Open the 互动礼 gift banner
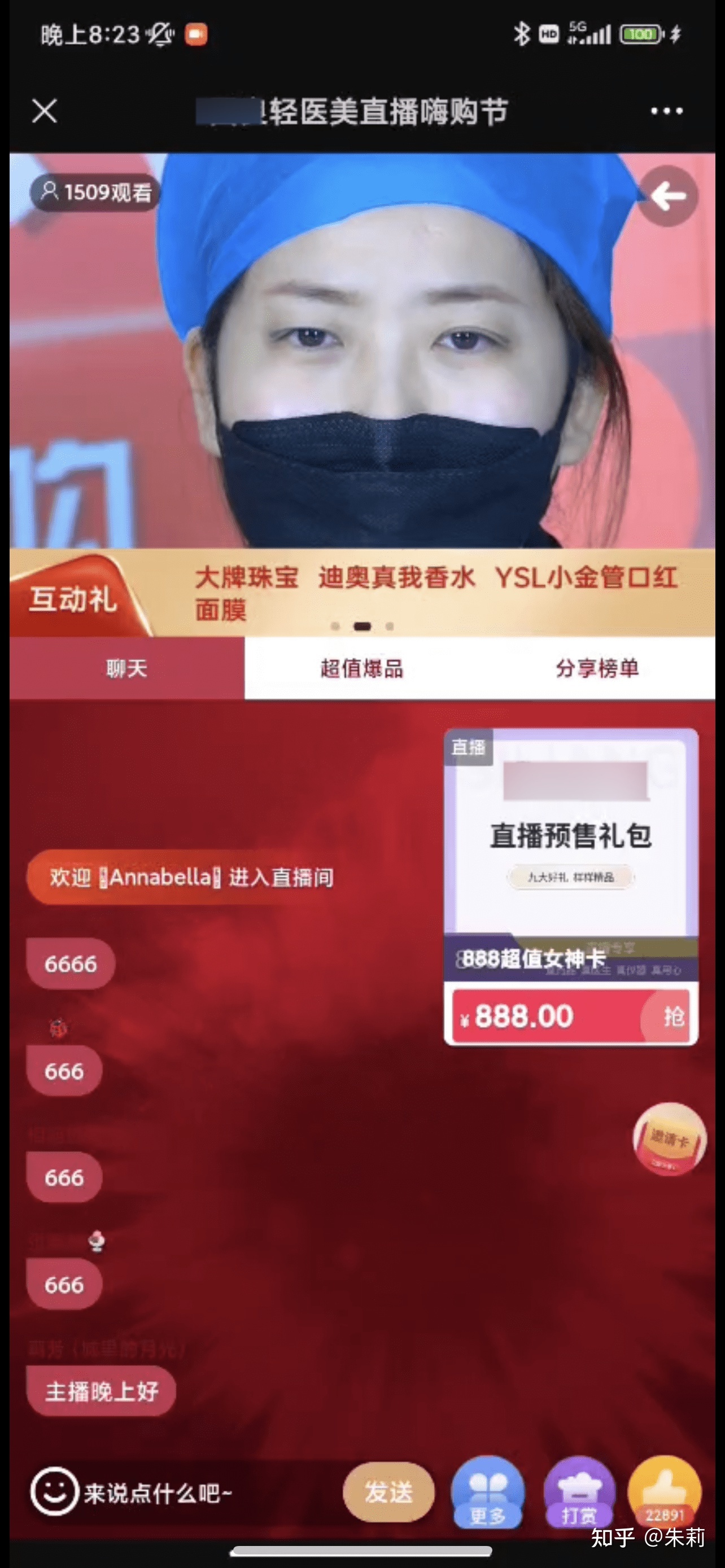 (73, 598)
